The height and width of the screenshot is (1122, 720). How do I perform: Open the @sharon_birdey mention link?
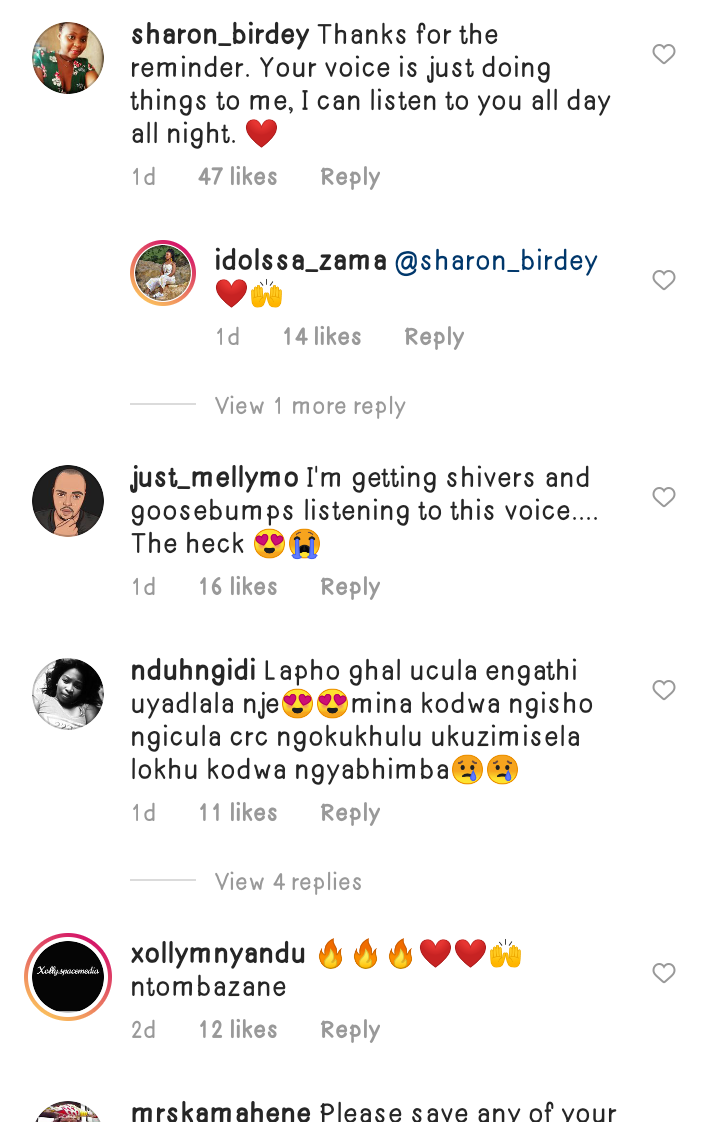tap(496, 262)
